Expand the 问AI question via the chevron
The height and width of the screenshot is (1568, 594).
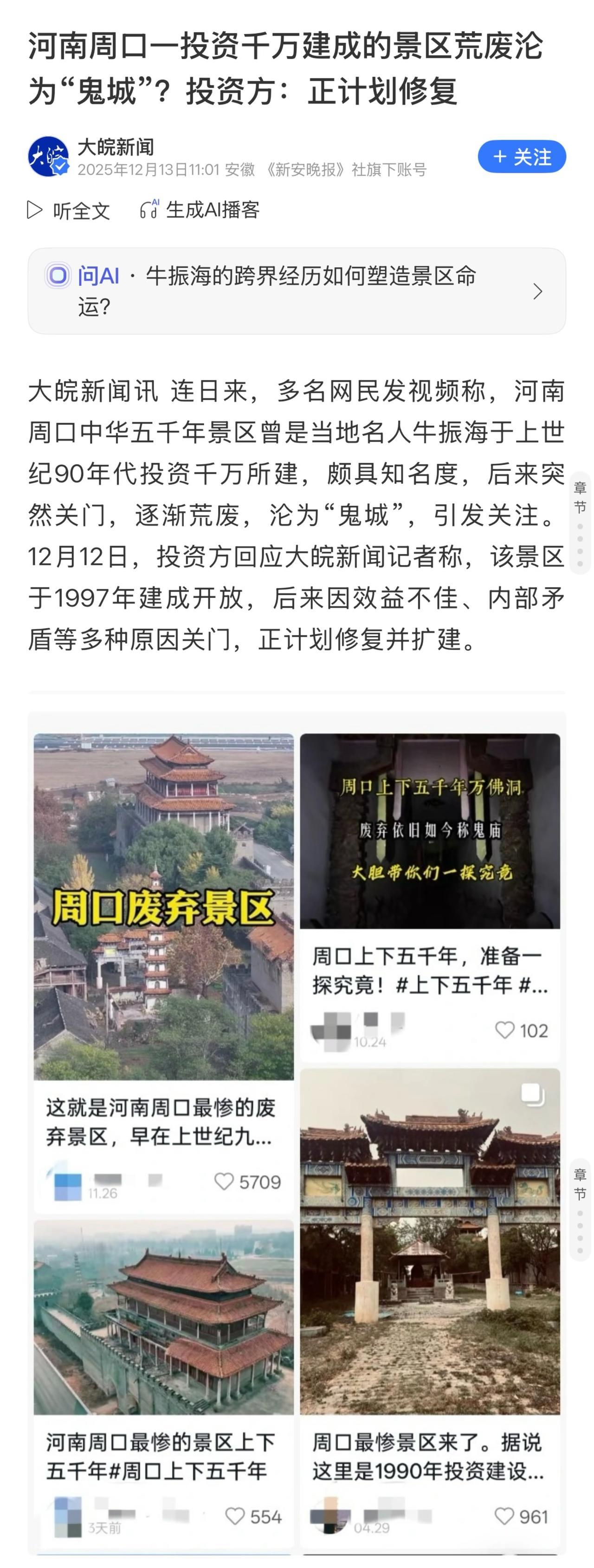pyautogui.click(x=538, y=292)
